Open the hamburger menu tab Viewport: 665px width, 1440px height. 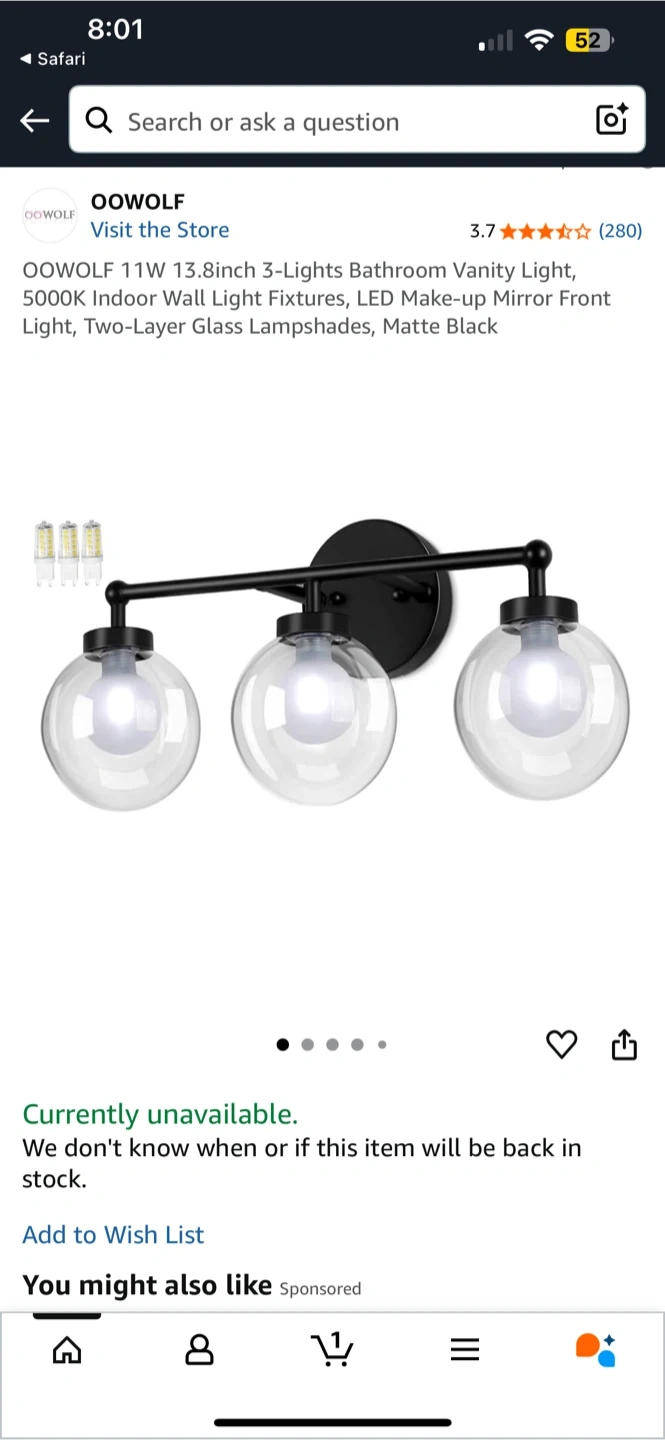pyautogui.click(x=465, y=1351)
